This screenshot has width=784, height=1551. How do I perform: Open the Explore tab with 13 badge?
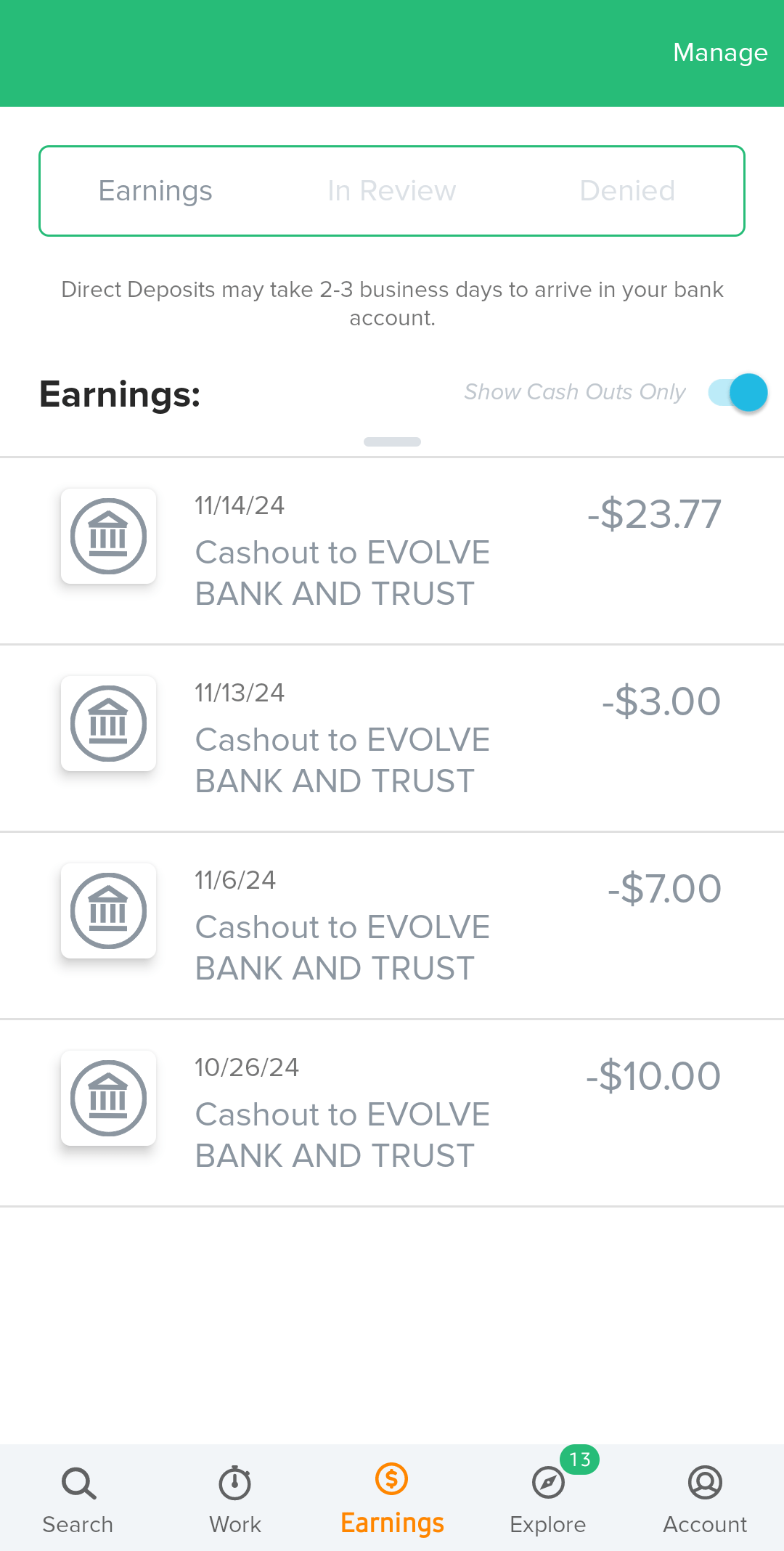pos(548,1499)
